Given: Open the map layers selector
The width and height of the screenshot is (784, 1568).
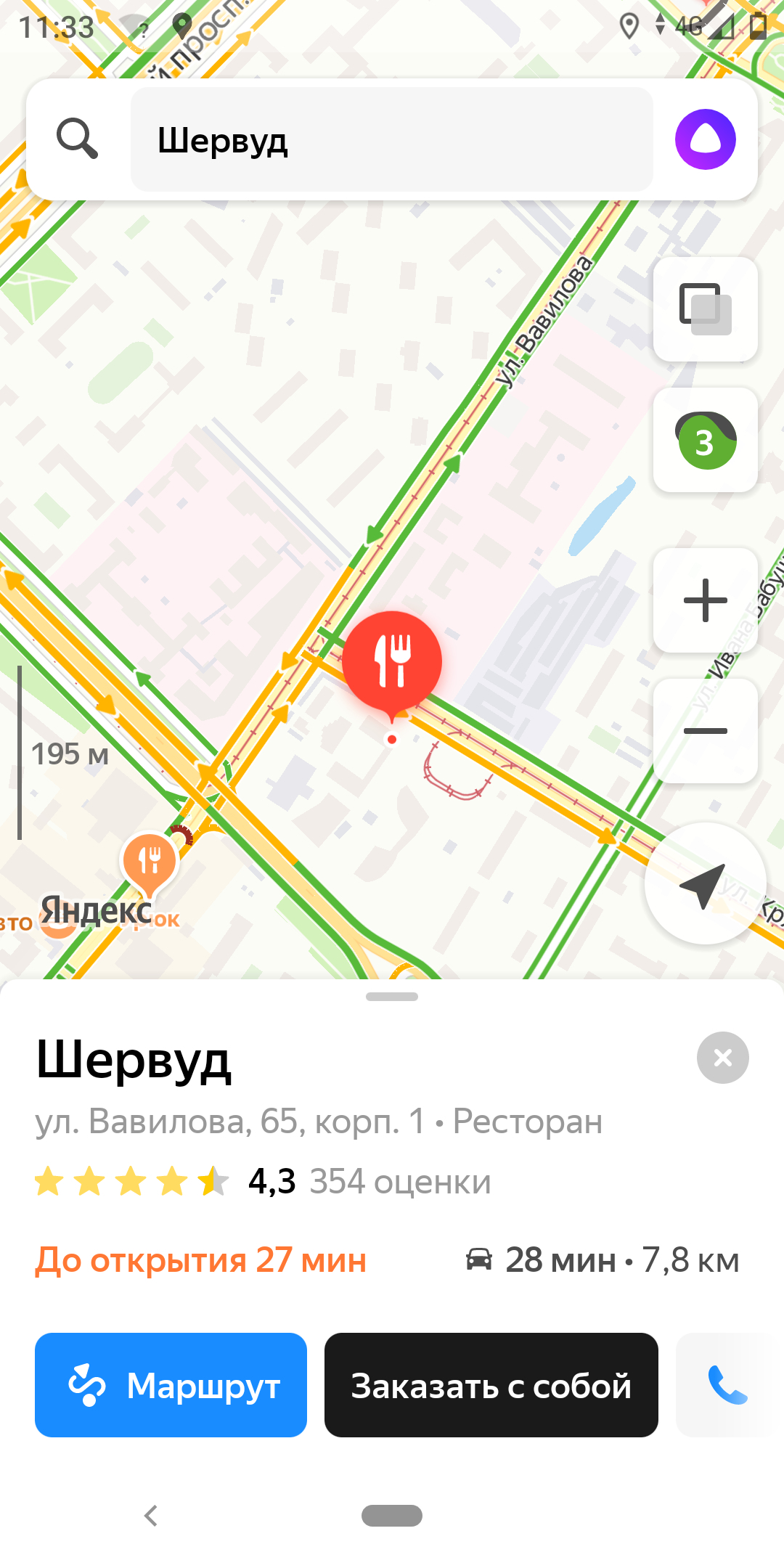Looking at the screenshot, I should click(x=705, y=309).
